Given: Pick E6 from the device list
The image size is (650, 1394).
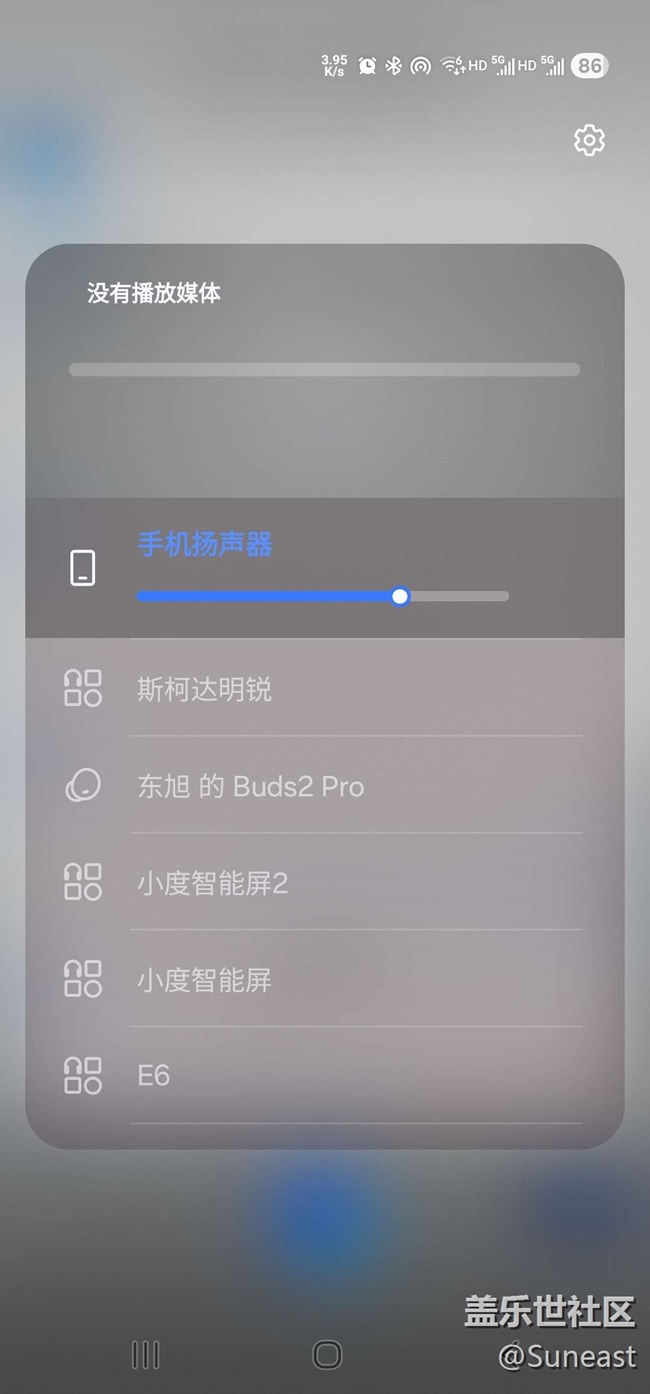Looking at the screenshot, I should coord(325,1076).
